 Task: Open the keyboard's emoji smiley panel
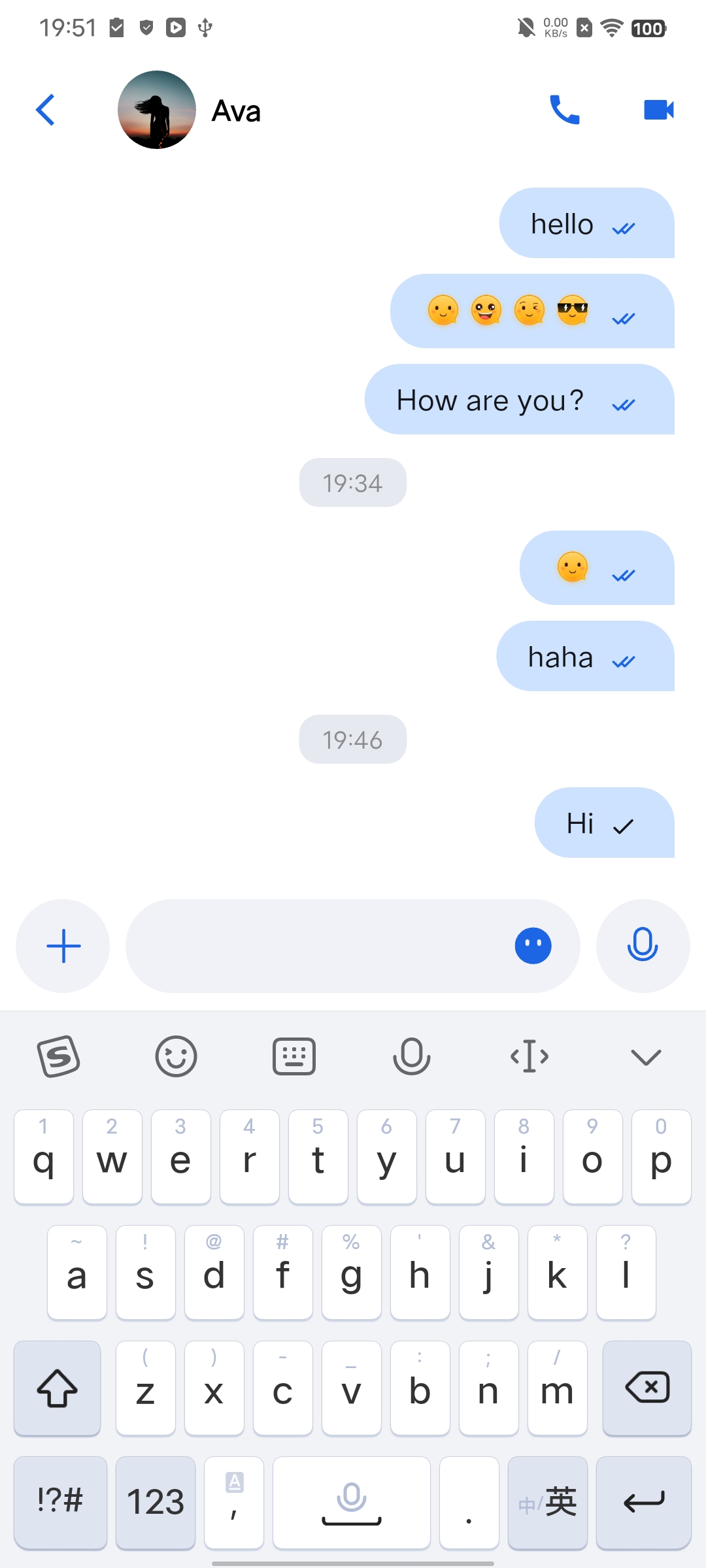[176, 1056]
